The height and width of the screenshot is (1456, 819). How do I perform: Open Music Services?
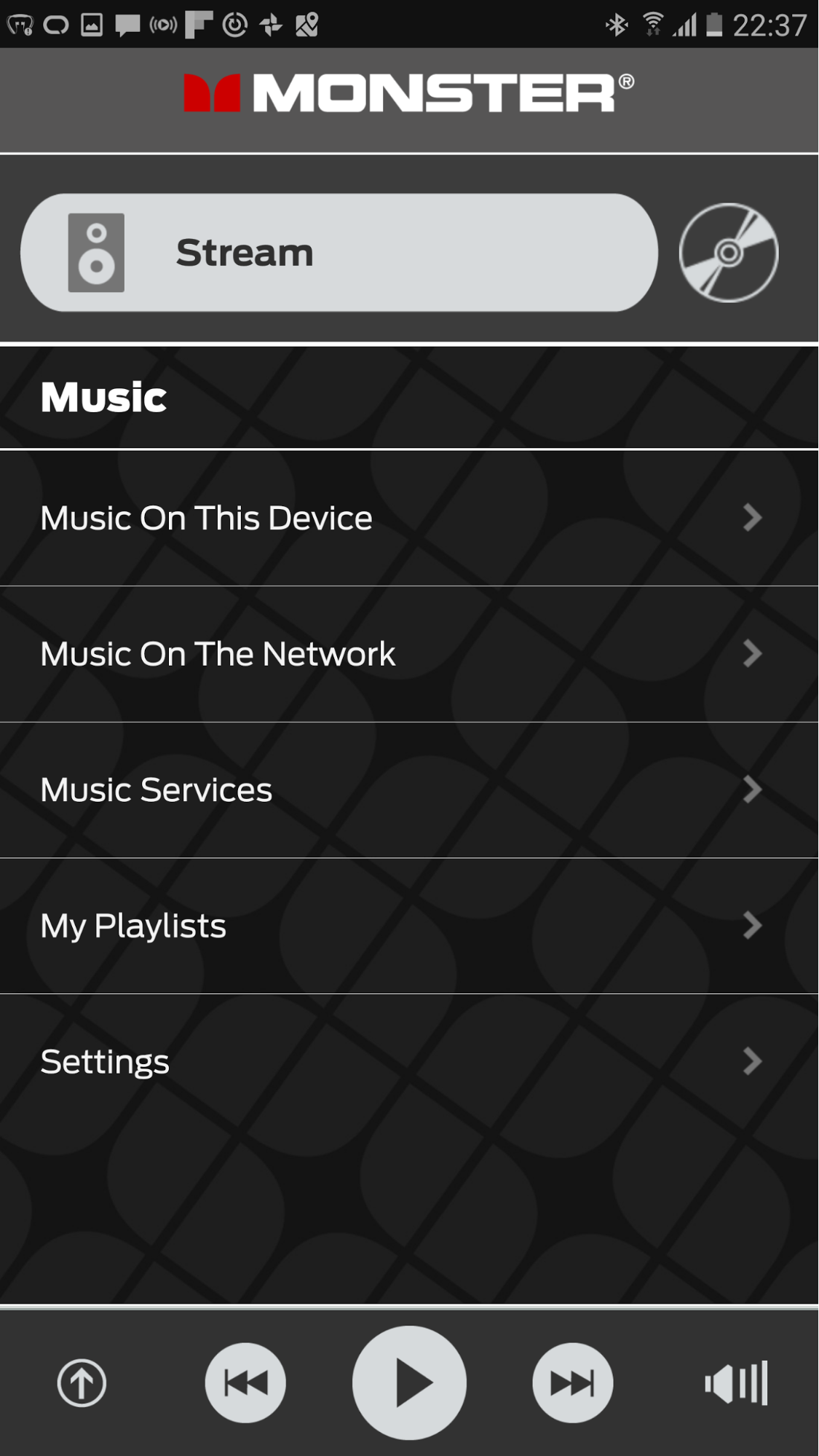click(409, 790)
